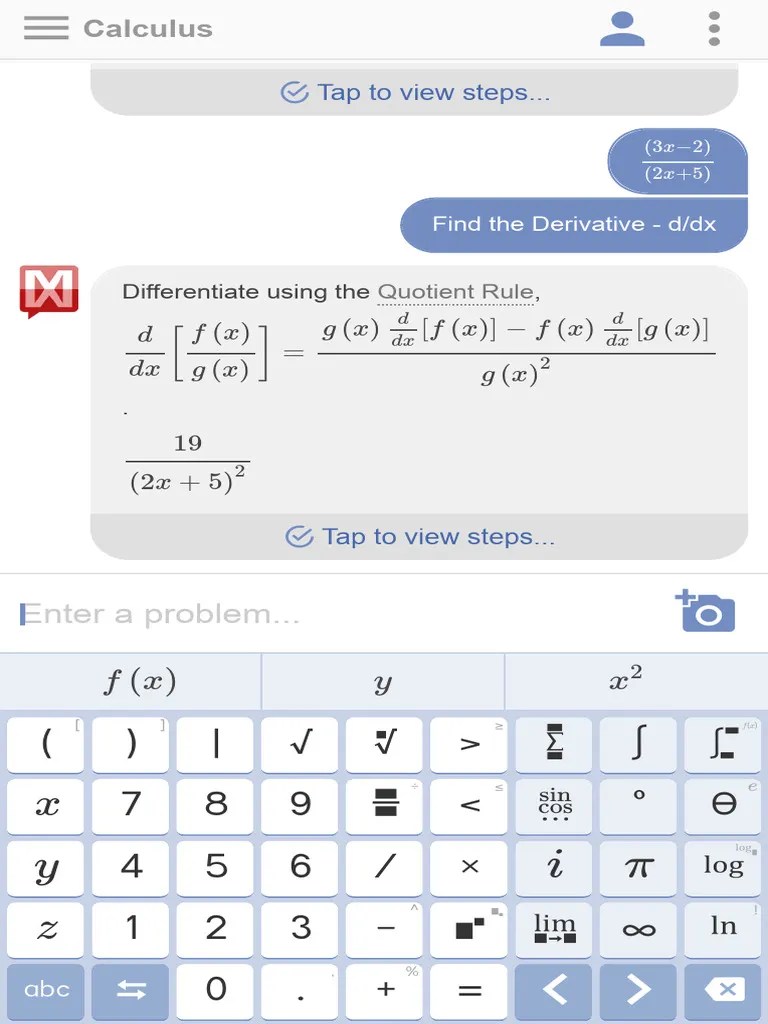768x1024 pixels.
Task: Select the summation (sigma) key
Action: (x=553, y=744)
